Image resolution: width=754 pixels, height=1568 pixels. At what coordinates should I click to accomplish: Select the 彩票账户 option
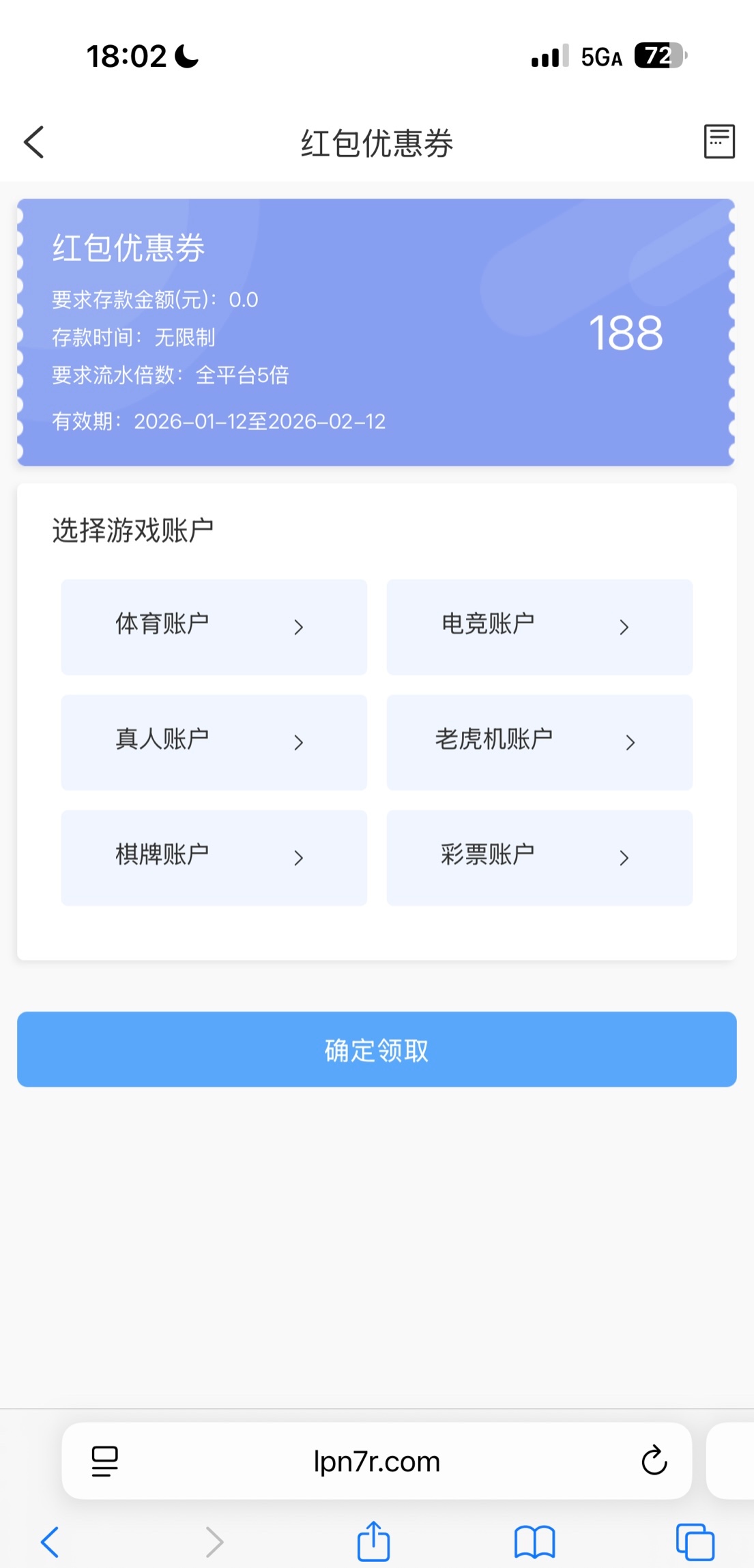(539, 857)
